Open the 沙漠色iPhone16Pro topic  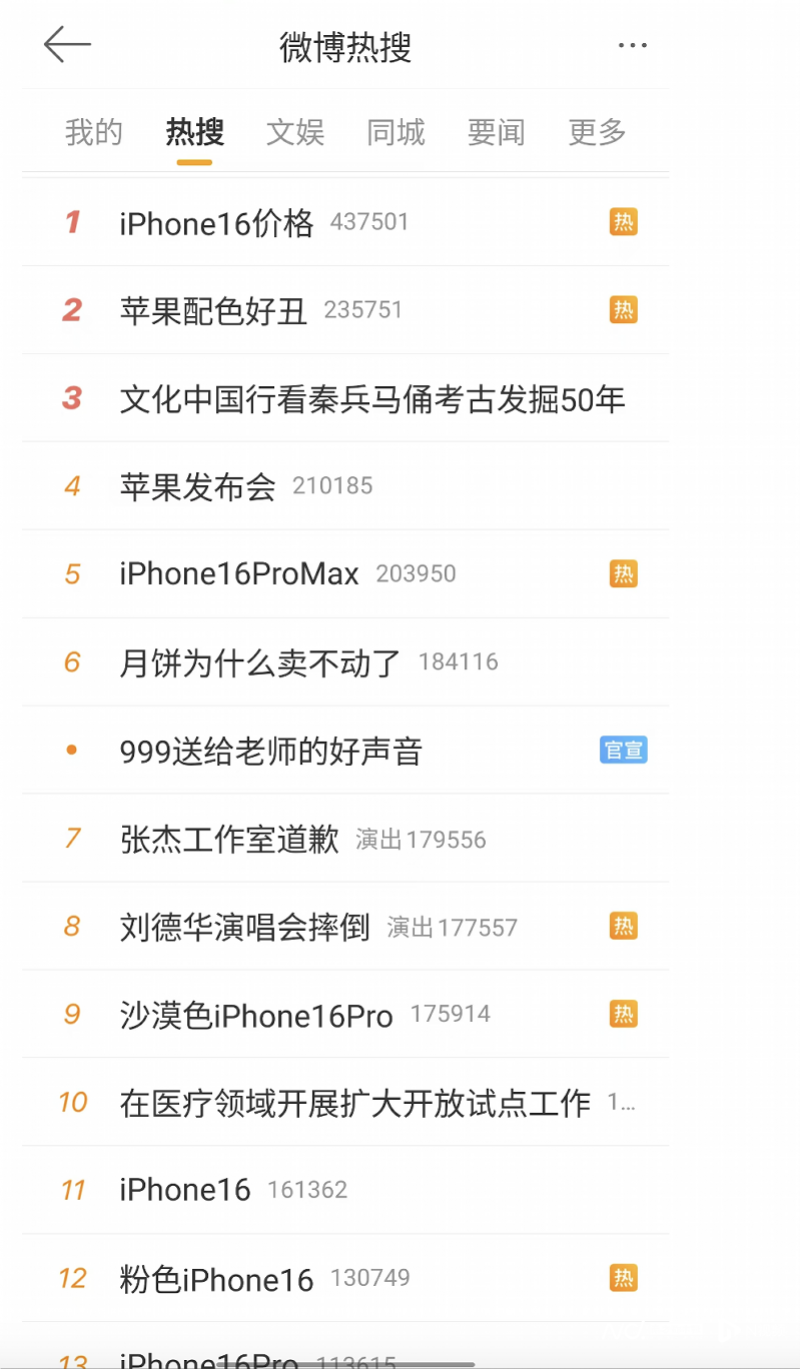256,1014
